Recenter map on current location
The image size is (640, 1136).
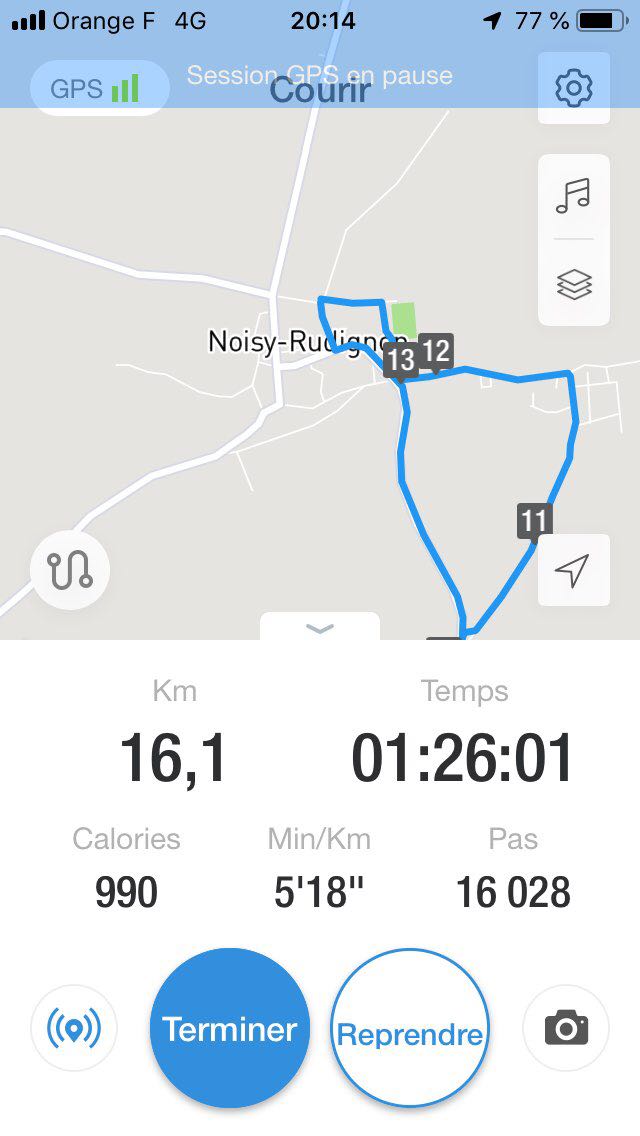[x=573, y=570]
